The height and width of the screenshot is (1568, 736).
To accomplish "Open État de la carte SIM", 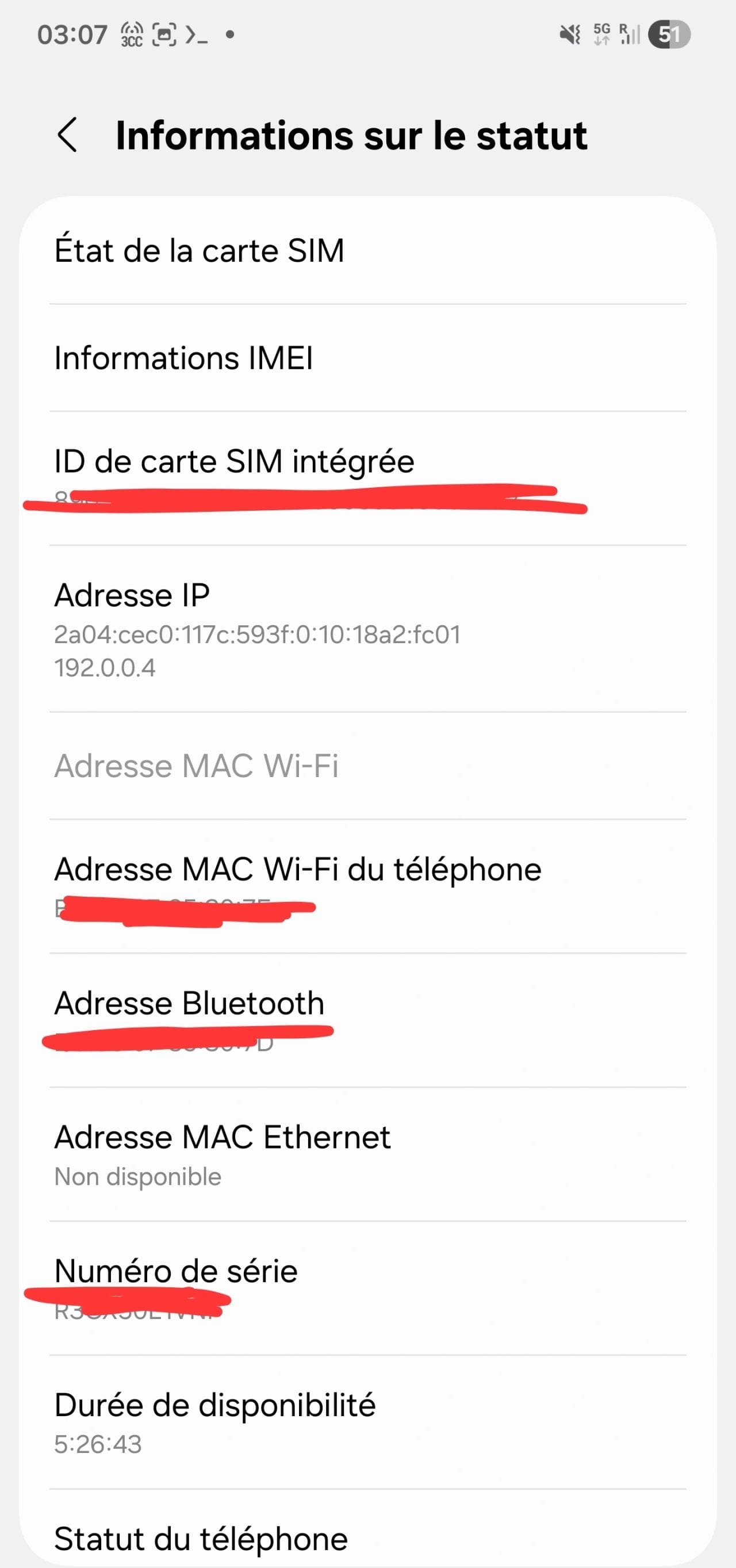I will [367, 251].
